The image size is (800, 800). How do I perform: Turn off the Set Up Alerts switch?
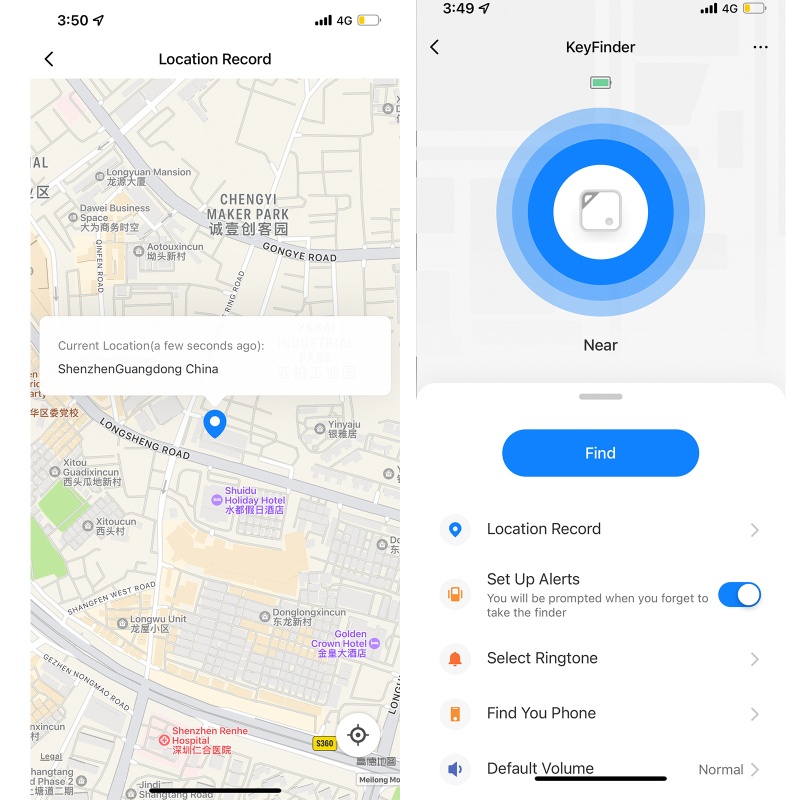tap(739, 595)
